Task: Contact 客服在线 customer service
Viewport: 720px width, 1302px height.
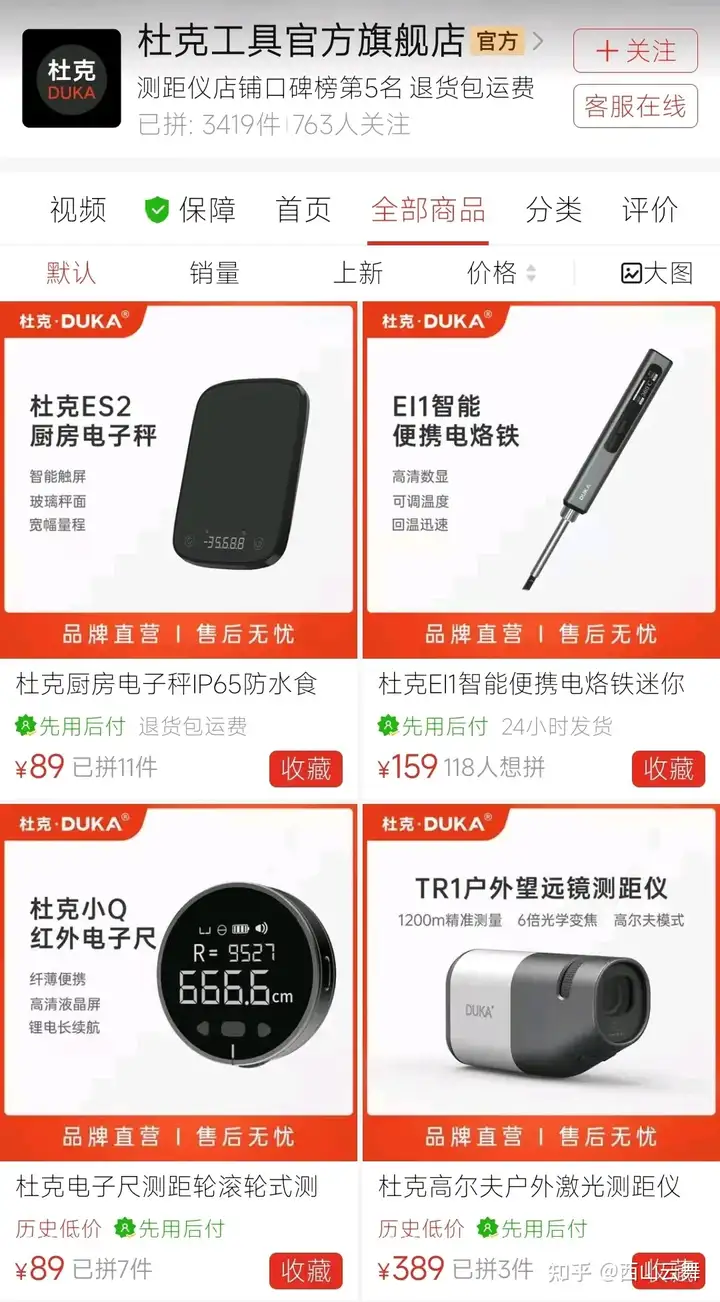Action: [x=635, y=106]
